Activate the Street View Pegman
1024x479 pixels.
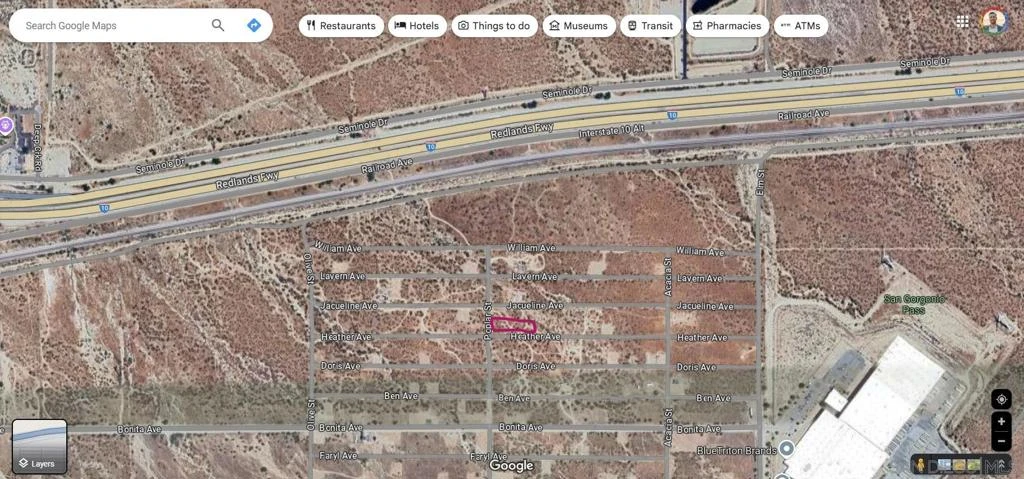point(920,465)
